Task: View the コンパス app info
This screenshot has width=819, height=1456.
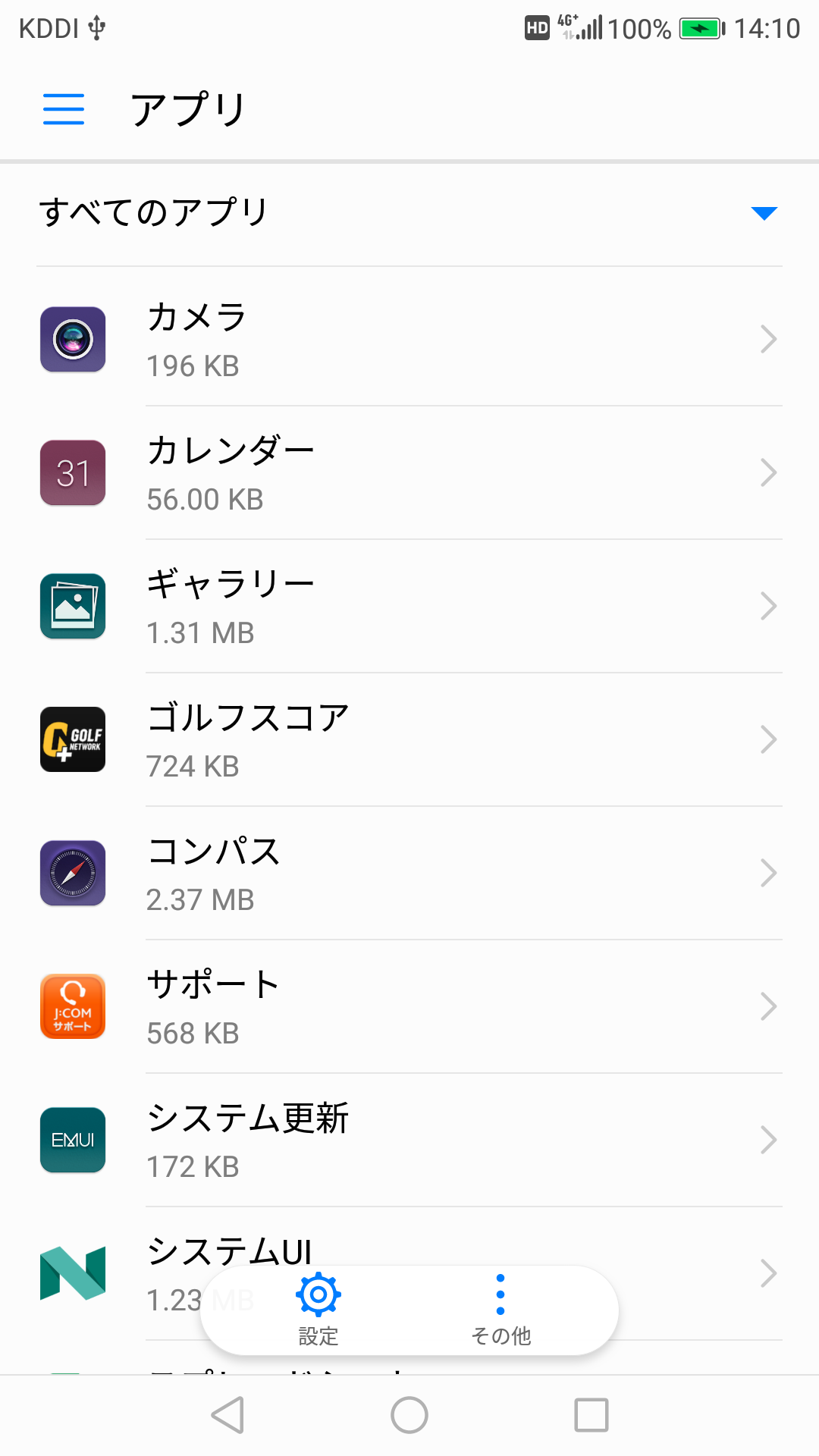Action: coord(409,874)
